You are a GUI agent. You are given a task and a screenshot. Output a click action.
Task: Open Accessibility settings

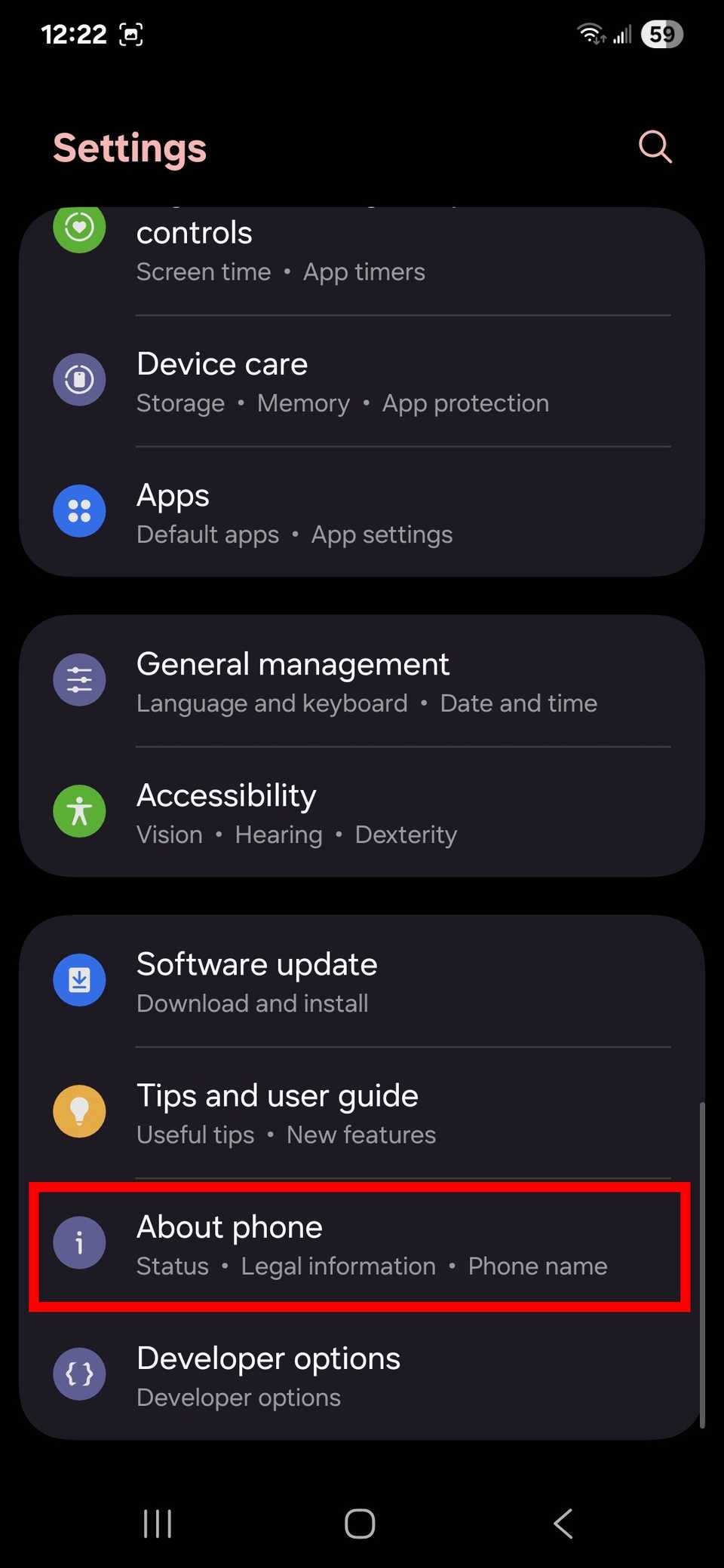(362, 810)
